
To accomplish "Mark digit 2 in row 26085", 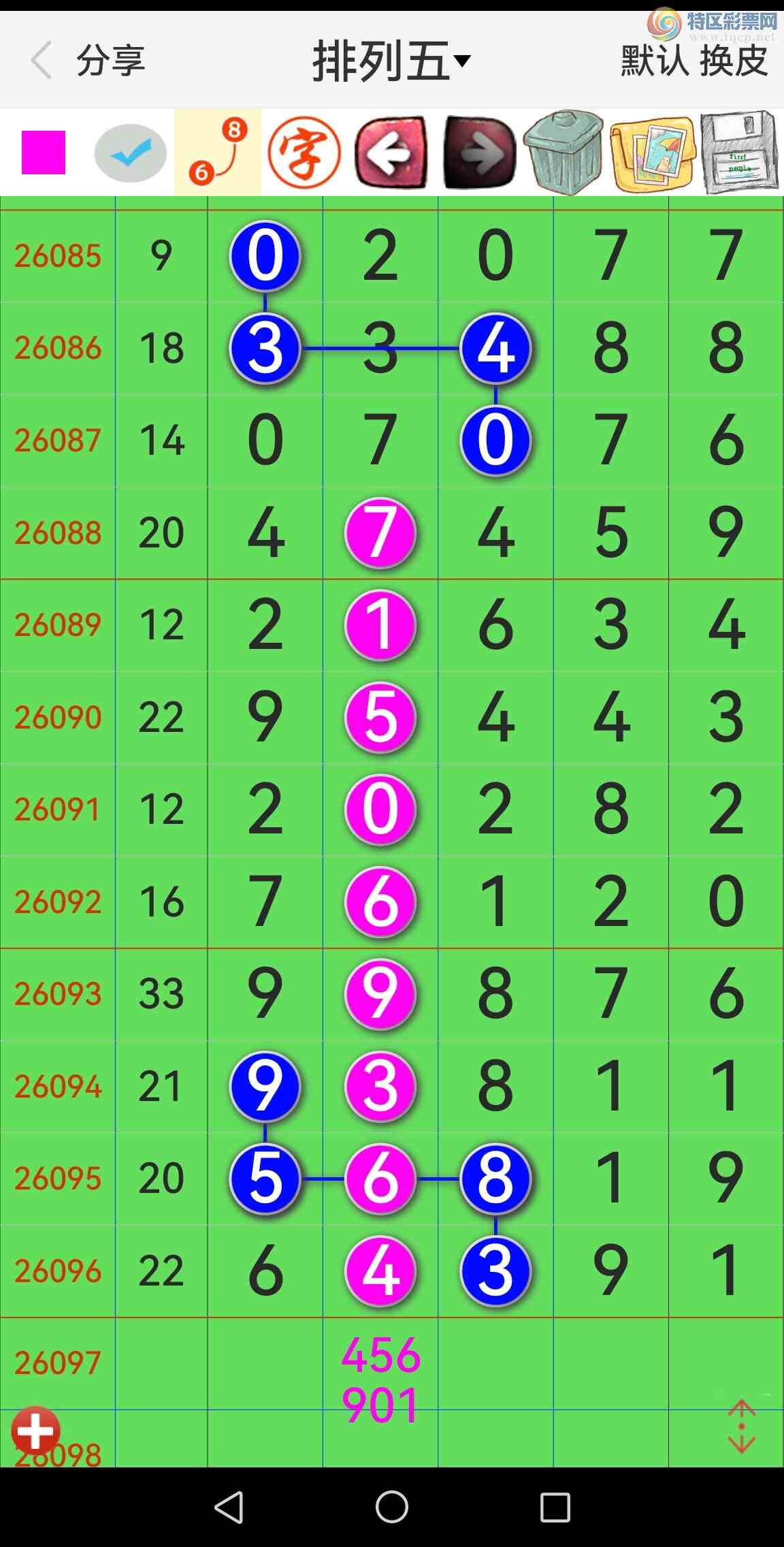I will pos(380,255).
